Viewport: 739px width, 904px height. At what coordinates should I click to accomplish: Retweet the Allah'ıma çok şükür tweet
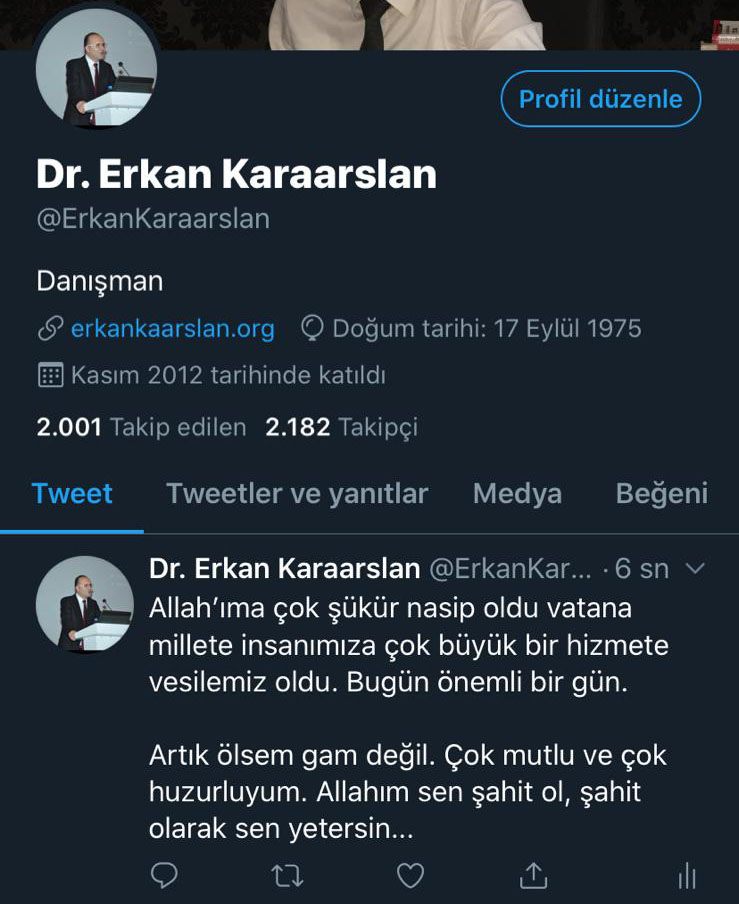(287, 876)
